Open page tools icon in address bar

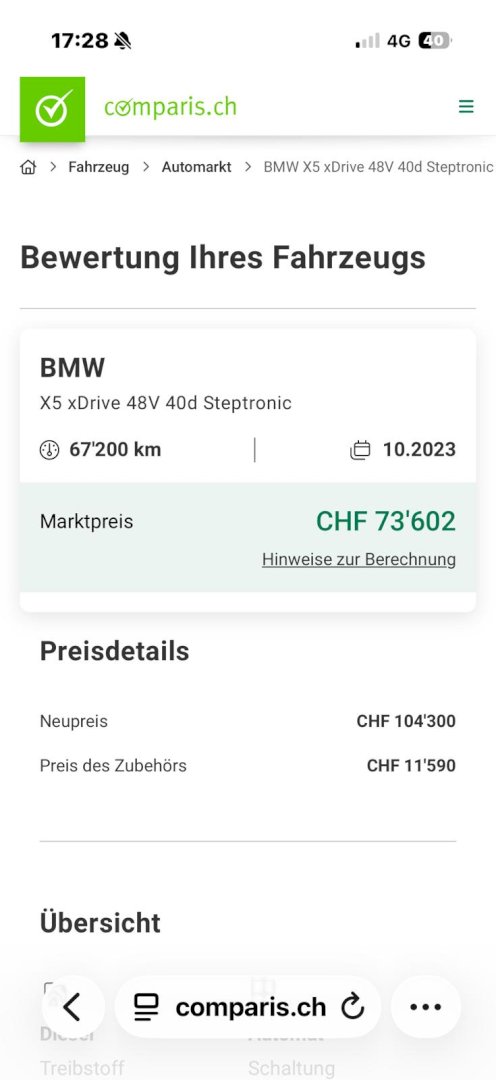pos(146,1008)
